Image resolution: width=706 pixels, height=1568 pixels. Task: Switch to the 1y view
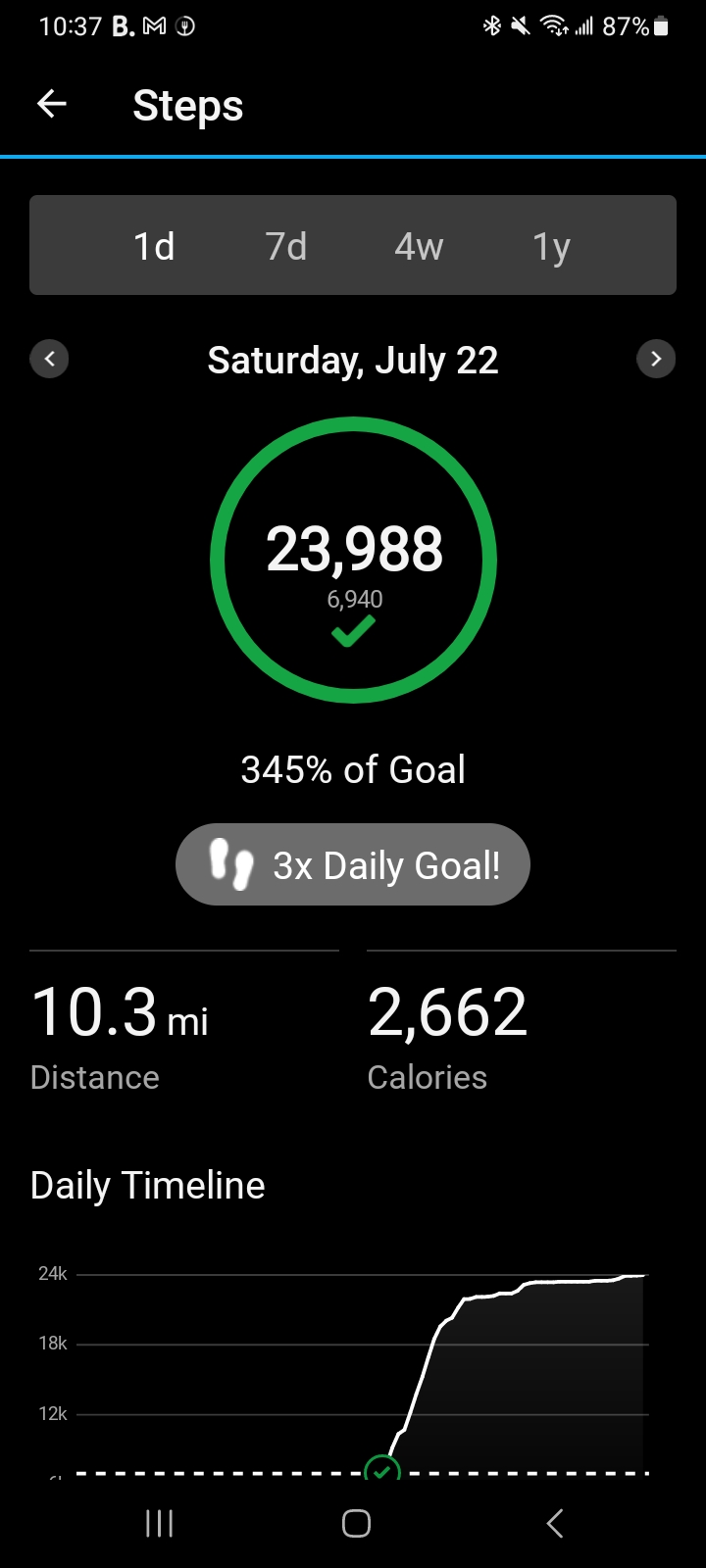pos(551,246)
